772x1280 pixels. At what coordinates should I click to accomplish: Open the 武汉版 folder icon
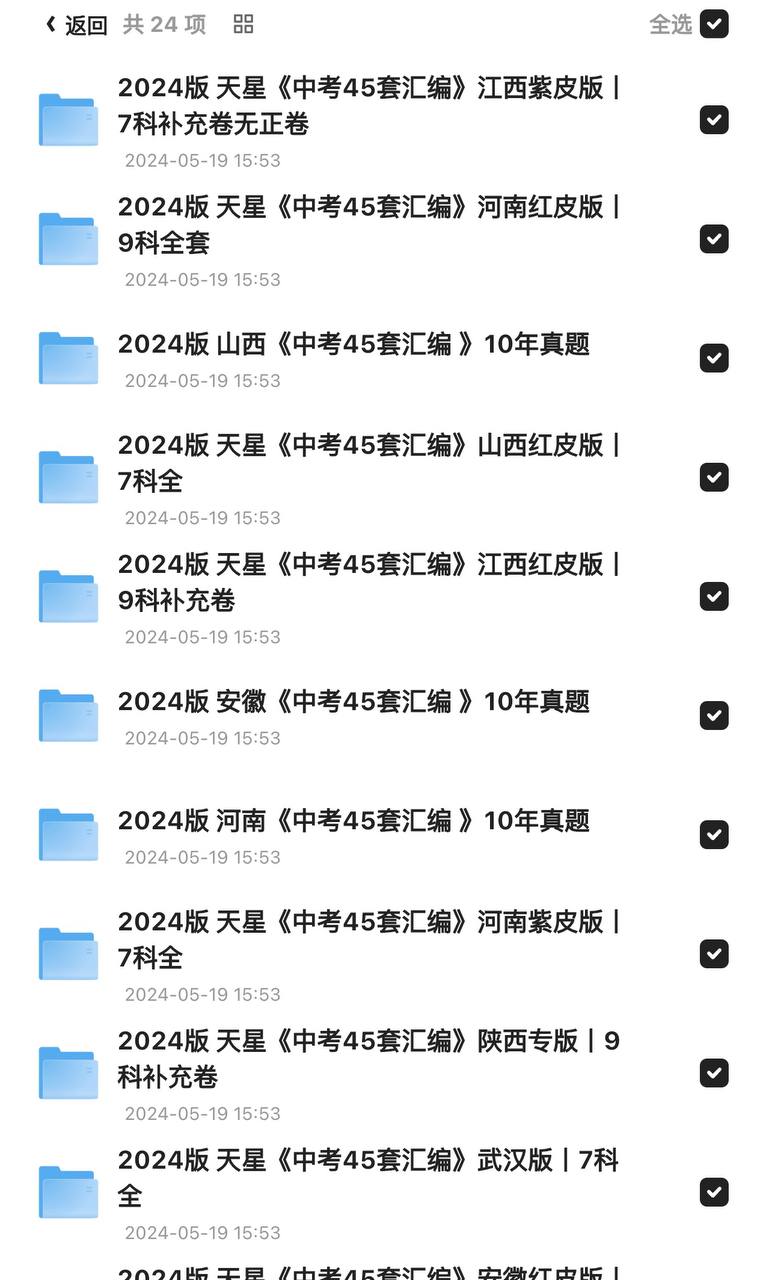(x=67, y=1191)
